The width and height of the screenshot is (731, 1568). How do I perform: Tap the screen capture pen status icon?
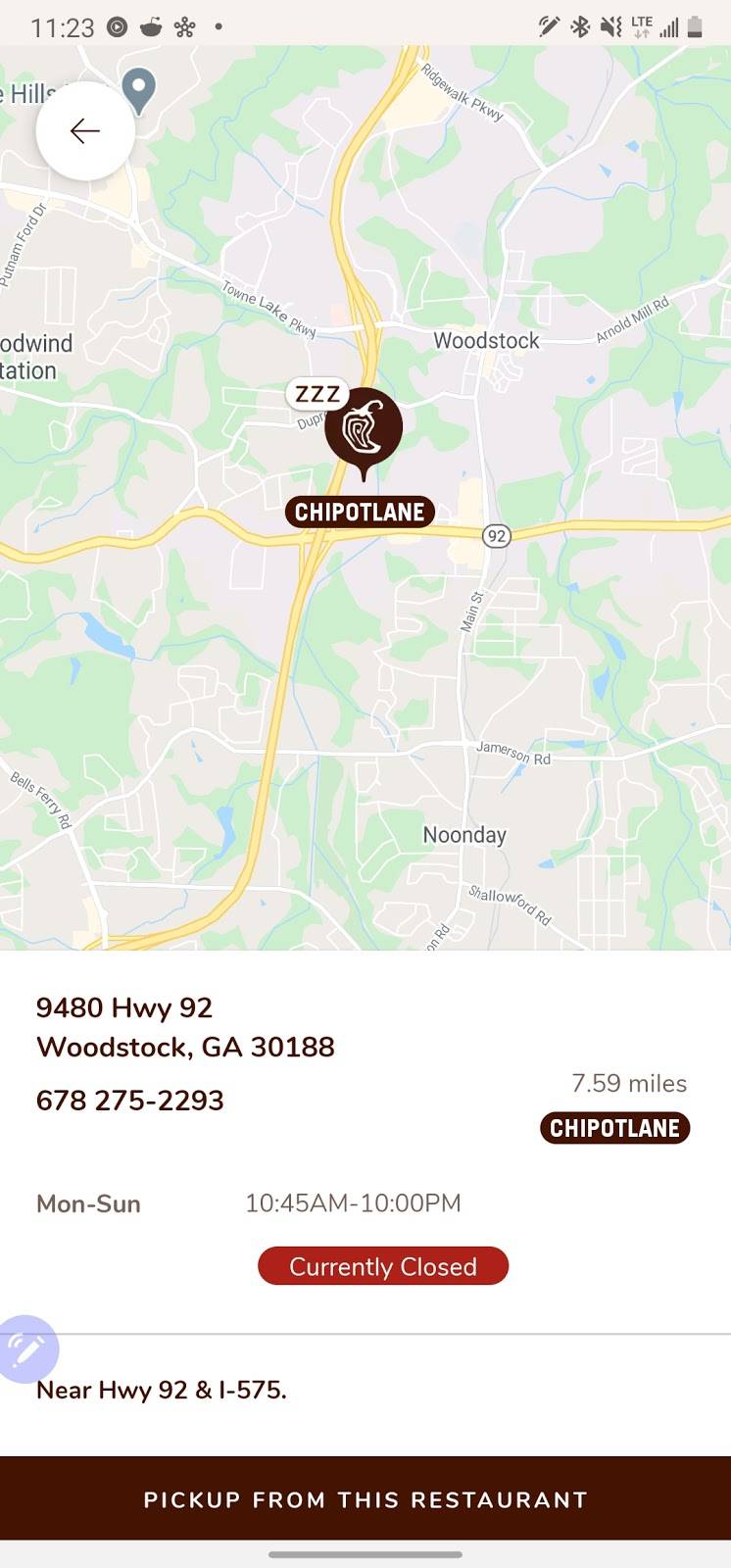click(x=549, y=26)
